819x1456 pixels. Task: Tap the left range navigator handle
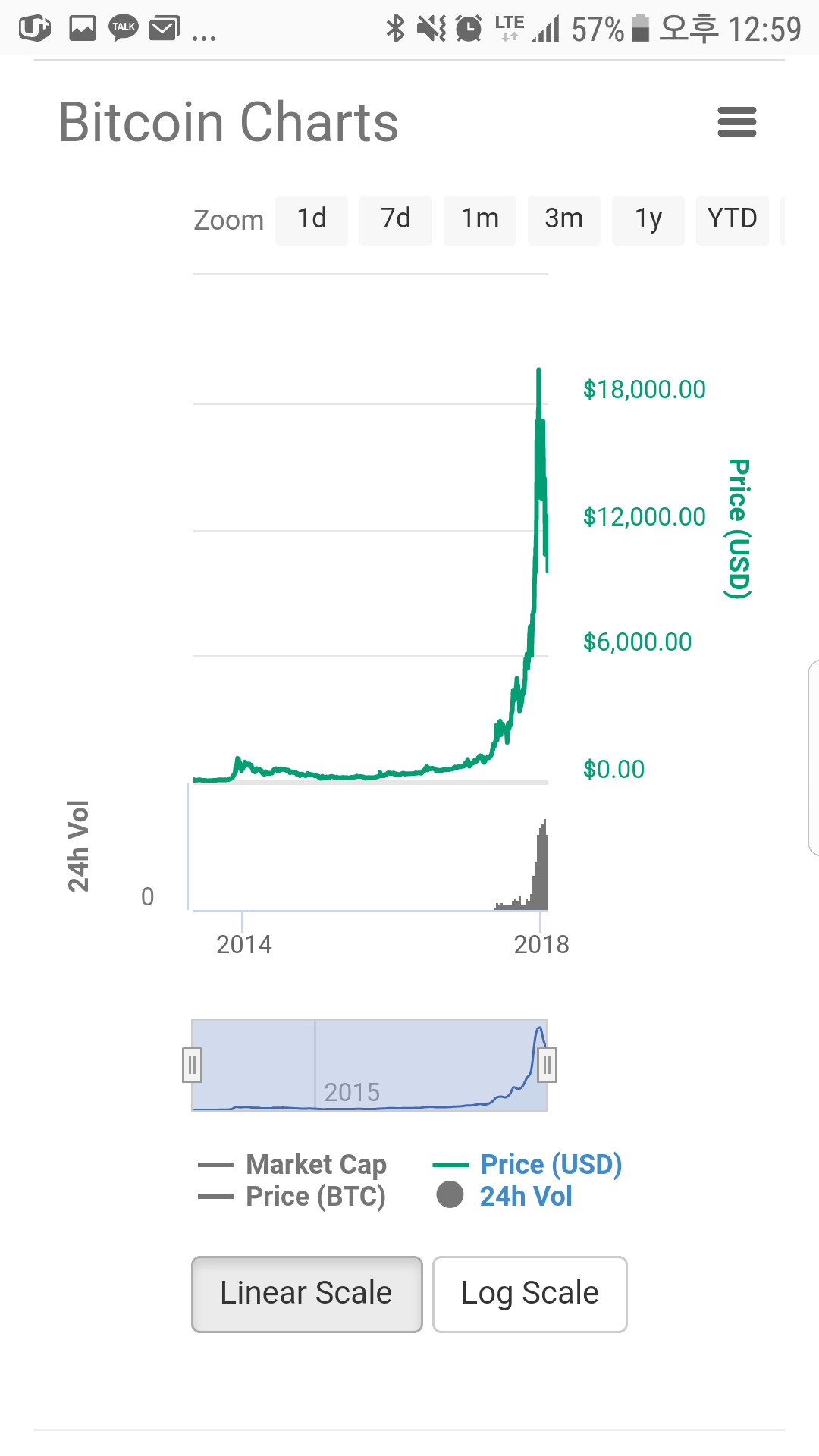pyautogui.click(x=193, y=1065)
